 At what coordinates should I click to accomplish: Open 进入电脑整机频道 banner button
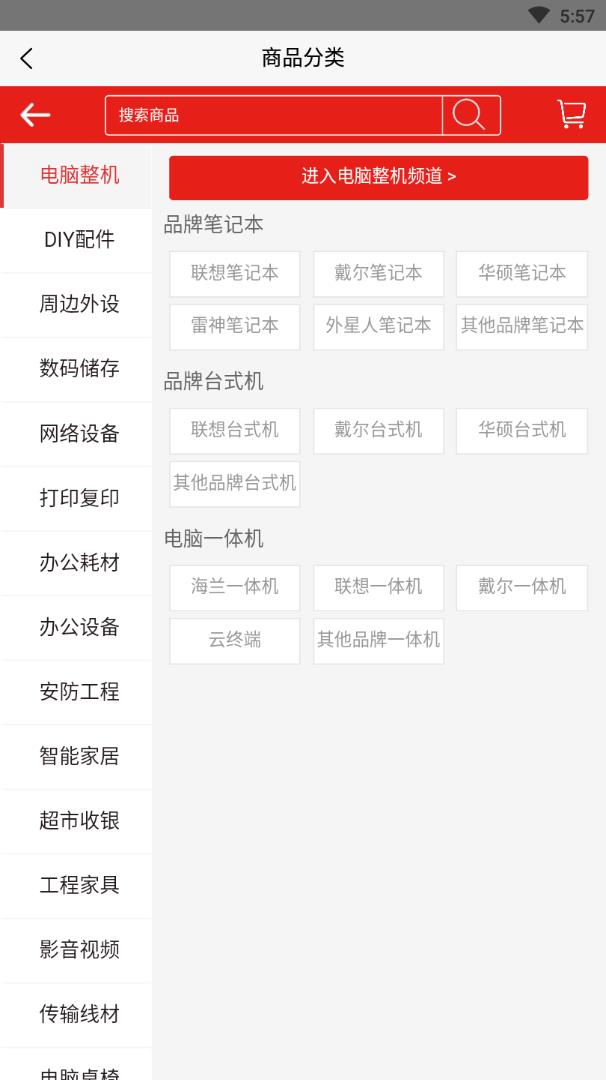pyautogui.click(x=379, y=178)
